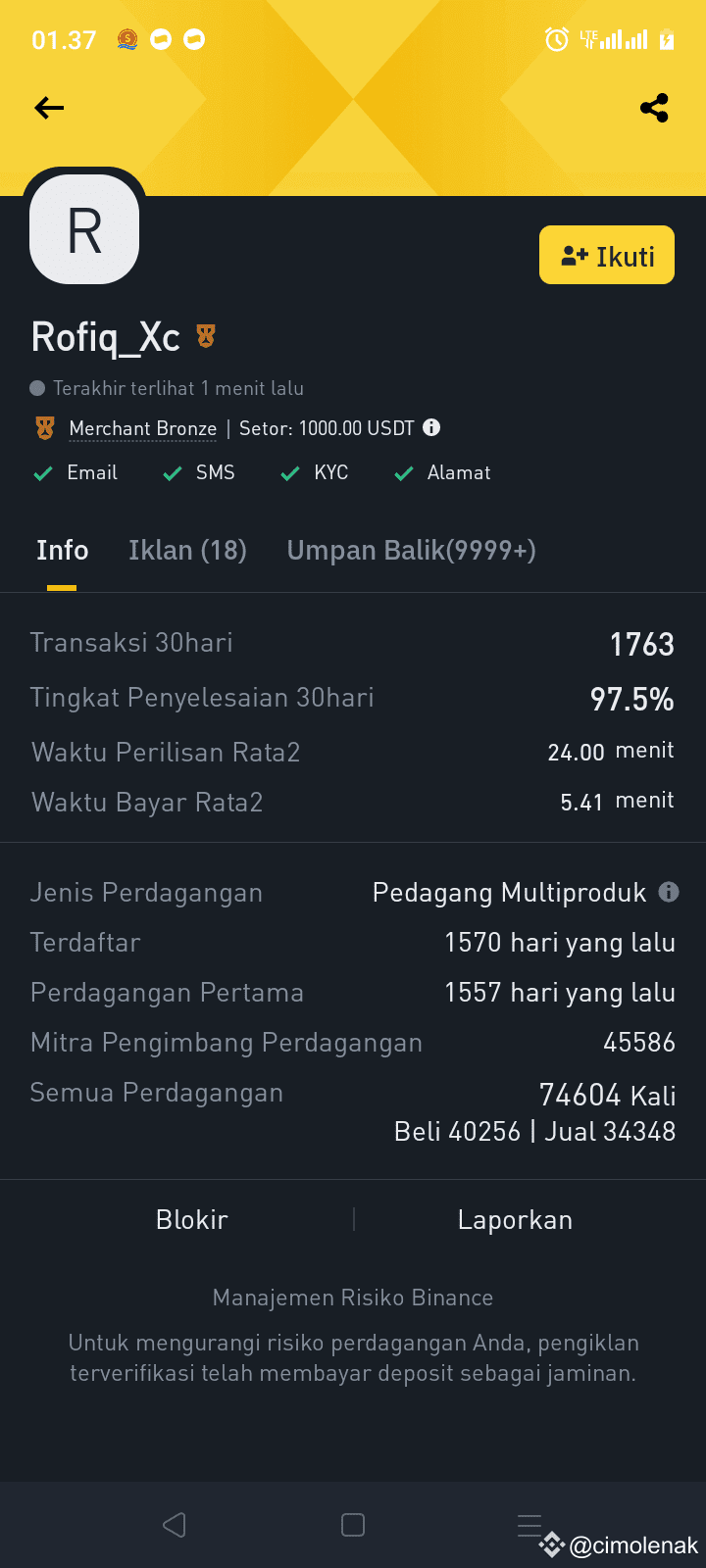Click the KYC verification checkmark
This screenshot has width=706, height=1568.
pyautogui.click(x=289, y=472)
